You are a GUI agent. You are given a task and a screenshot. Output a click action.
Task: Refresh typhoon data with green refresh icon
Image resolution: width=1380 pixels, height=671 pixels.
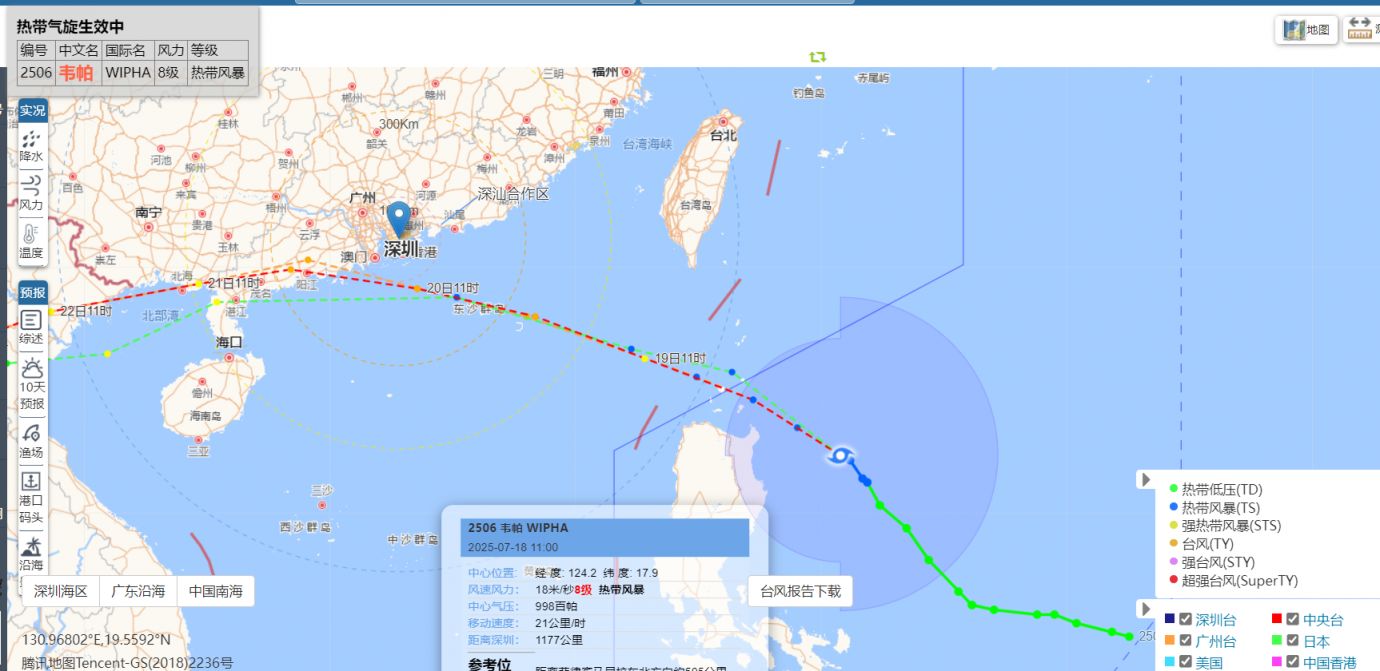(x=817, y=57)
